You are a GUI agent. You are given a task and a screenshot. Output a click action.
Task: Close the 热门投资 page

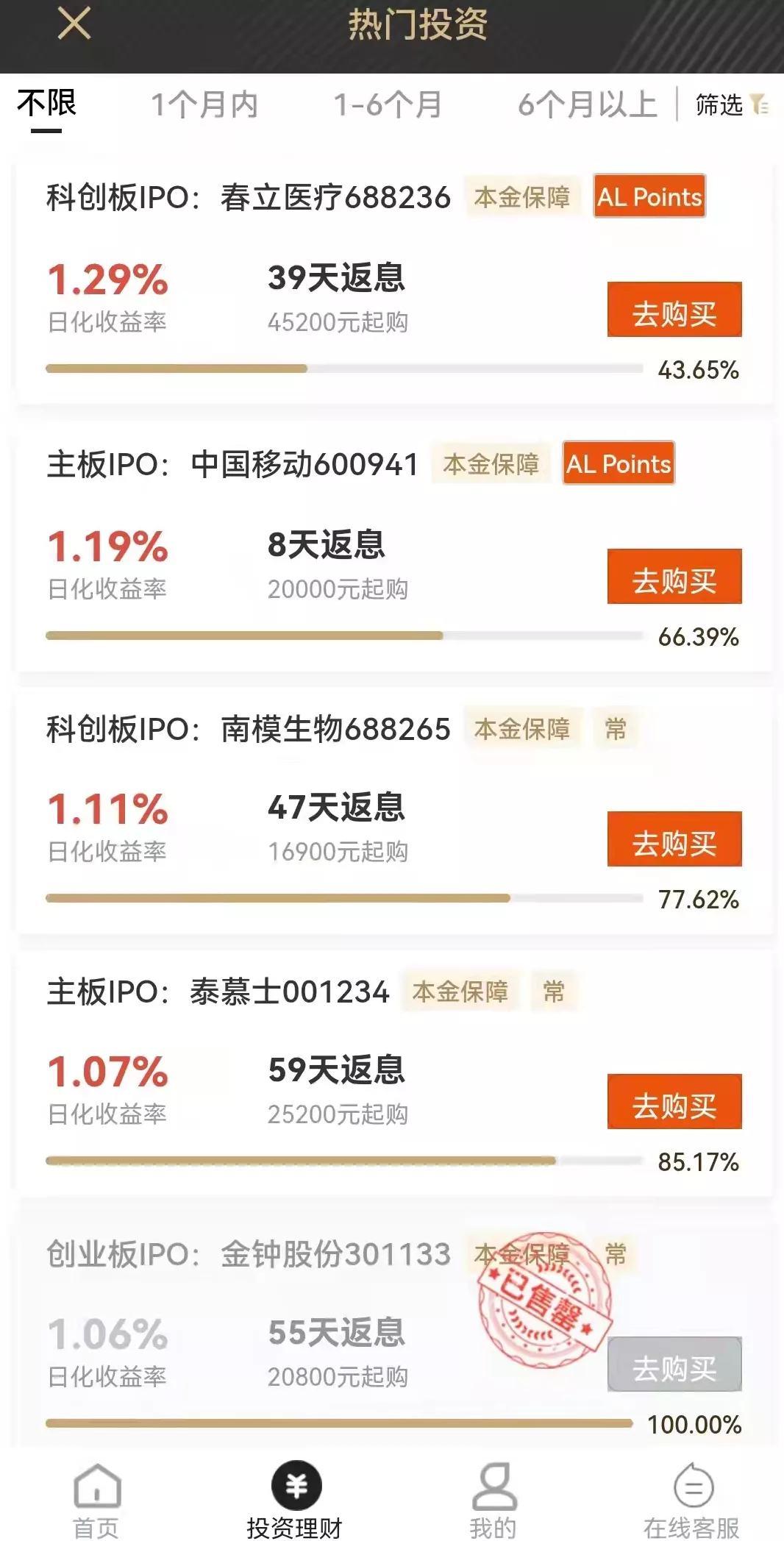click(x=74, y=24)
